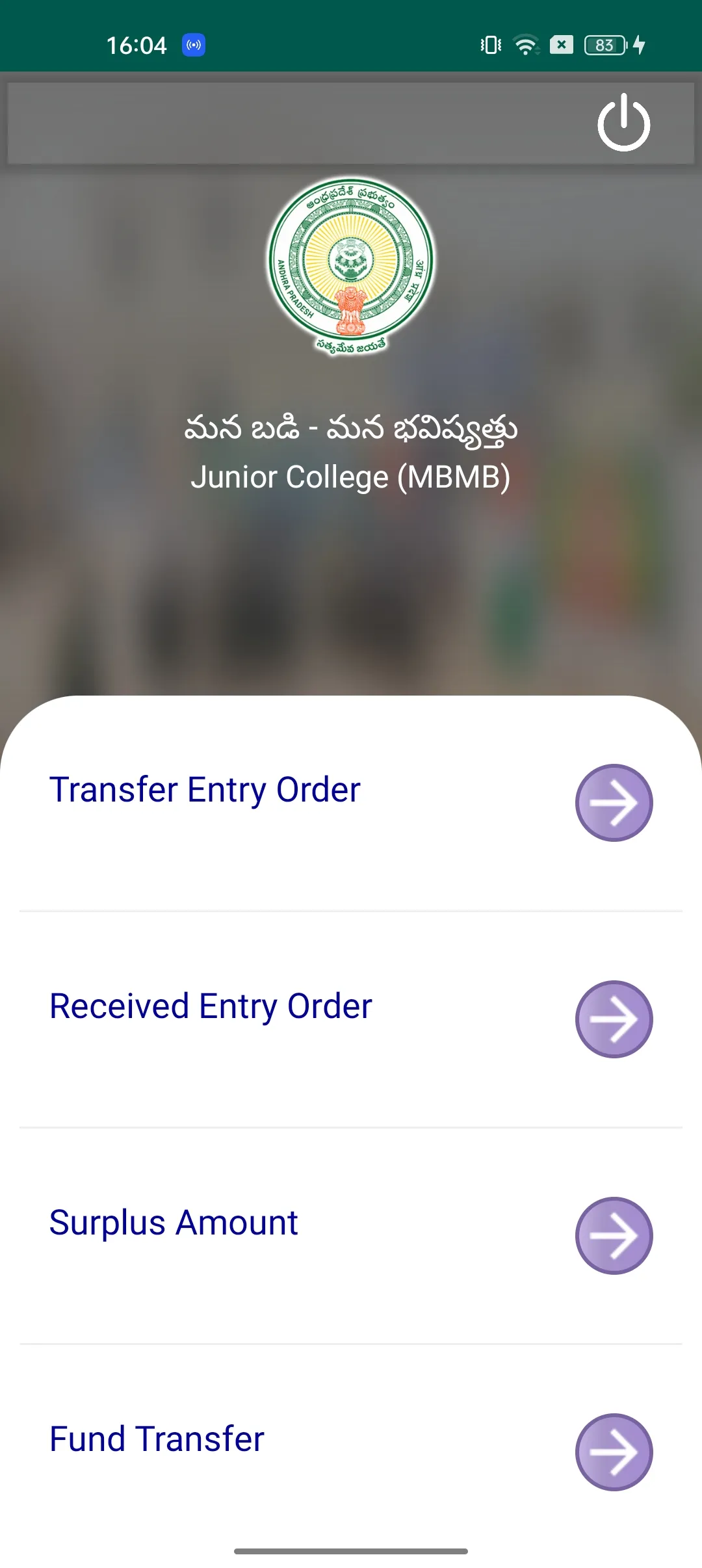The width and height of the screenshot is (702, 1568).
Task: Open the Fund Transfer section
Action: coord(156,1437)
